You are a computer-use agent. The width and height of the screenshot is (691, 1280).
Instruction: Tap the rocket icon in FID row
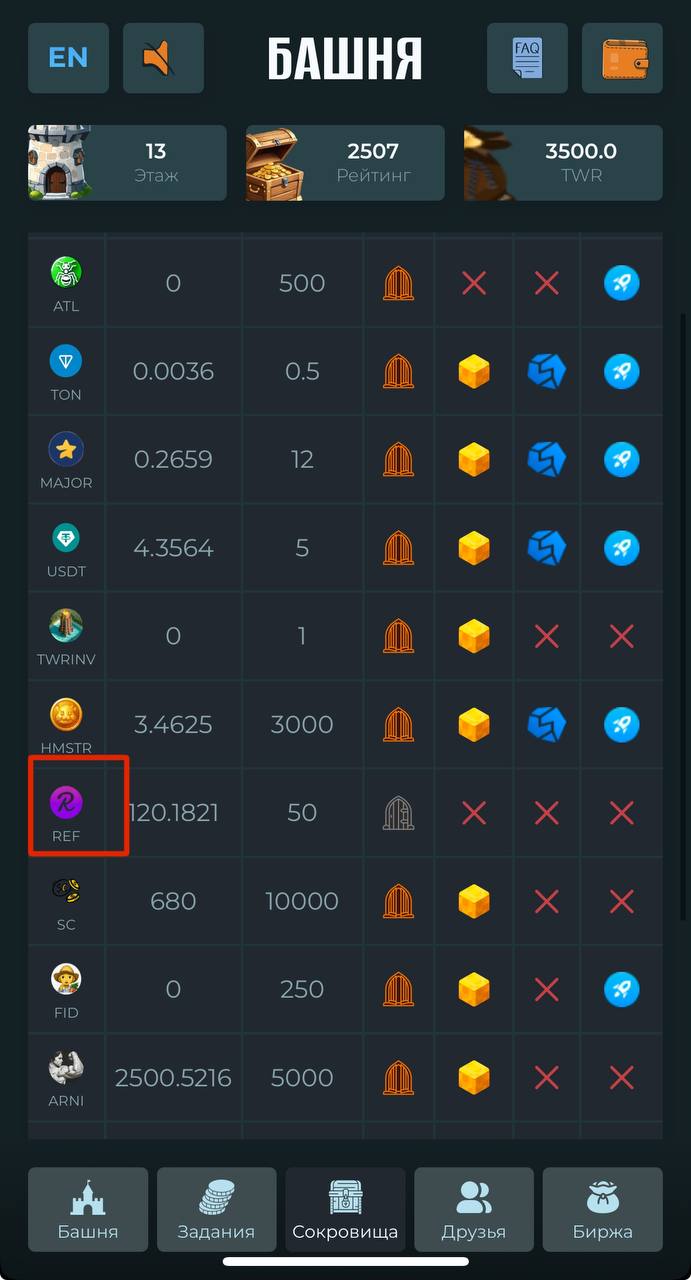[x=621, y=989]
